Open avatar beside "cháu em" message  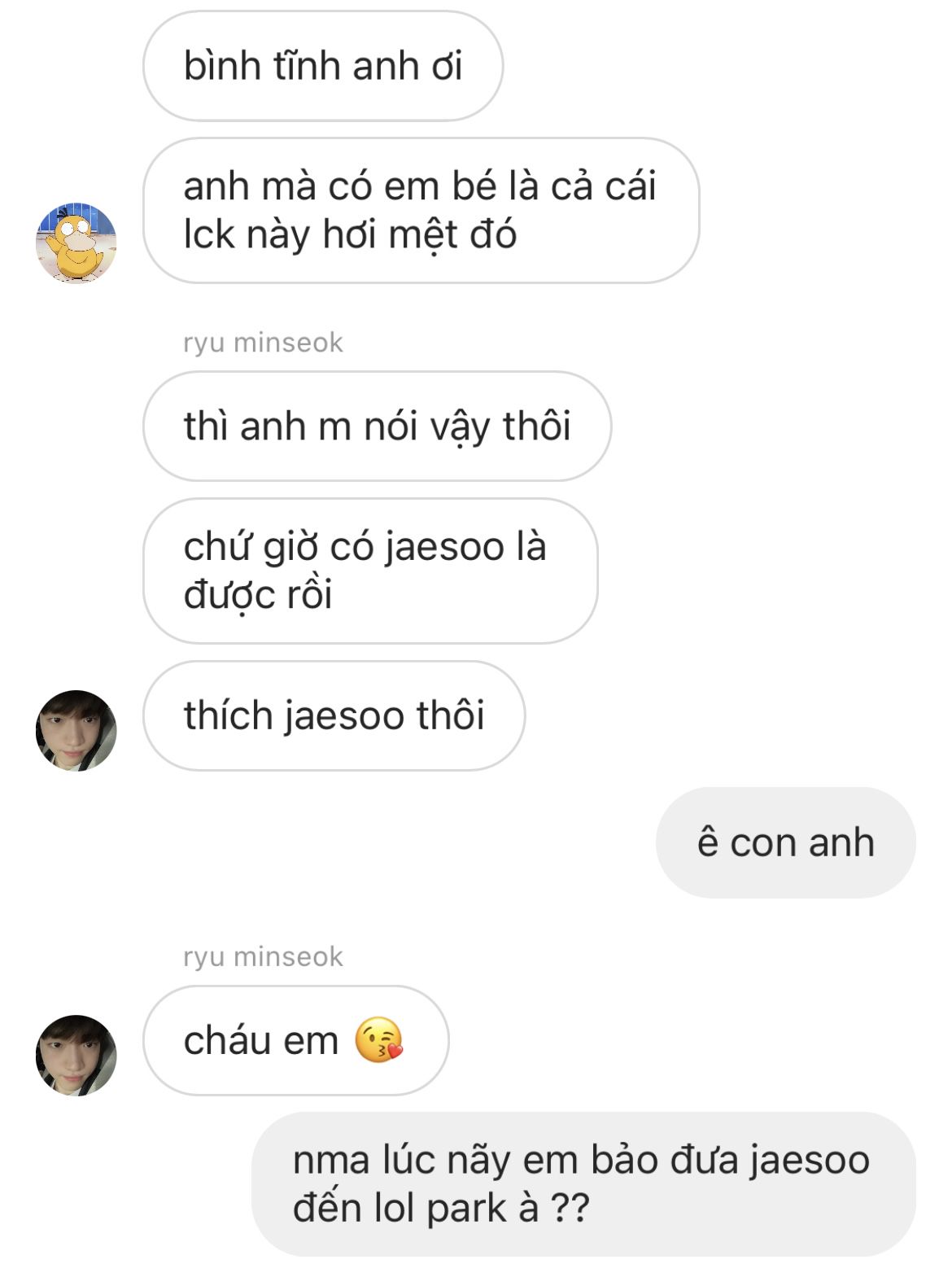76,1055
